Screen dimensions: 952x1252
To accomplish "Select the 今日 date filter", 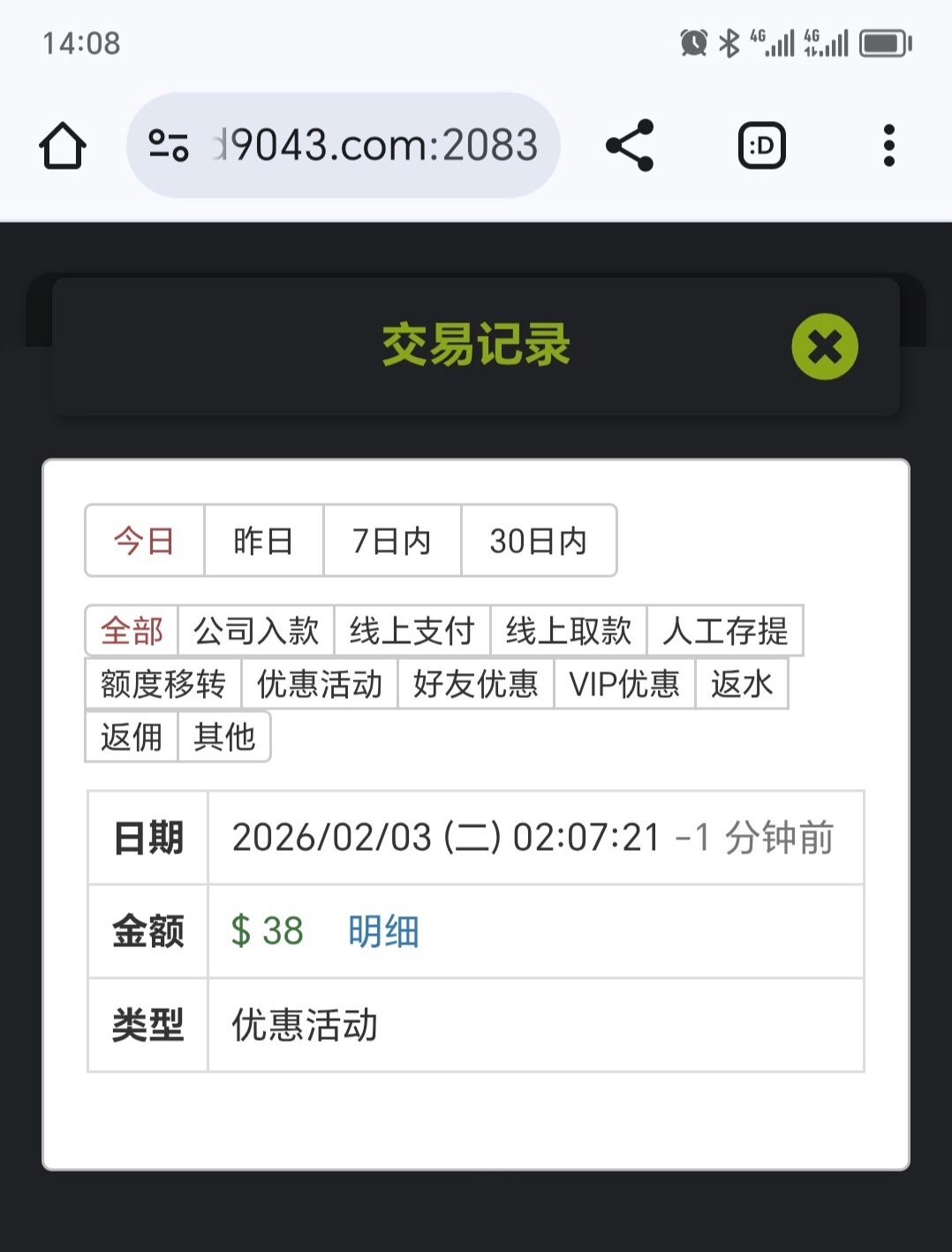I will (144, 541).
